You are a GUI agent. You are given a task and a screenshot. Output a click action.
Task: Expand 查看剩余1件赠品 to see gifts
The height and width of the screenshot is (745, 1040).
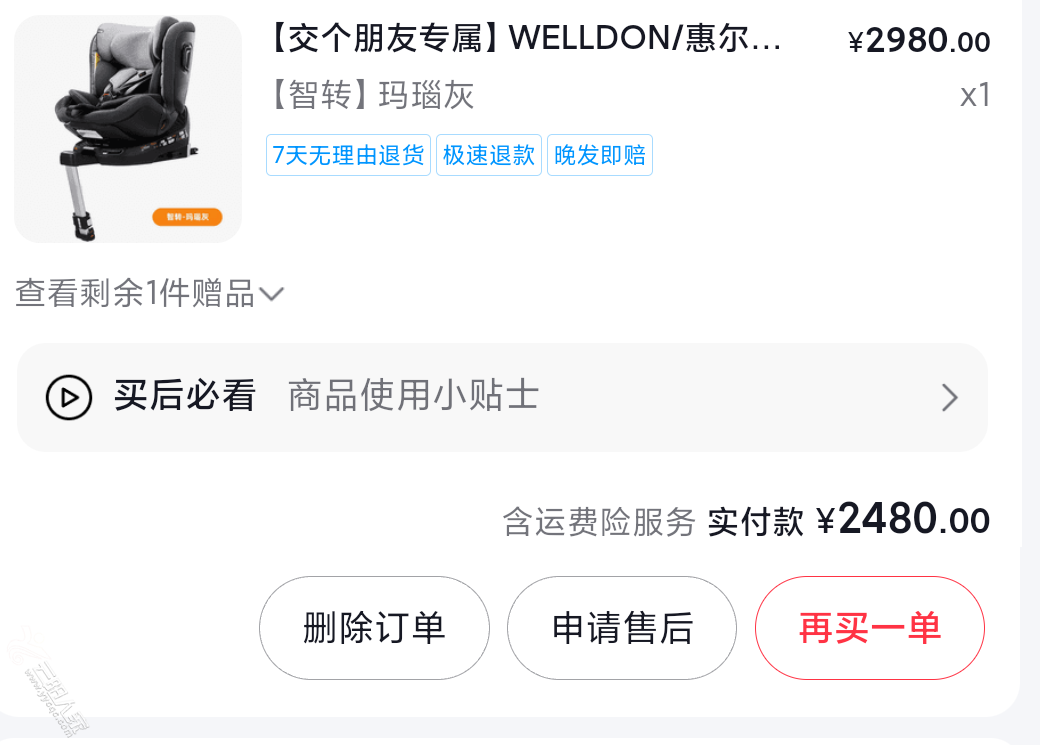(x=150, y=294)
